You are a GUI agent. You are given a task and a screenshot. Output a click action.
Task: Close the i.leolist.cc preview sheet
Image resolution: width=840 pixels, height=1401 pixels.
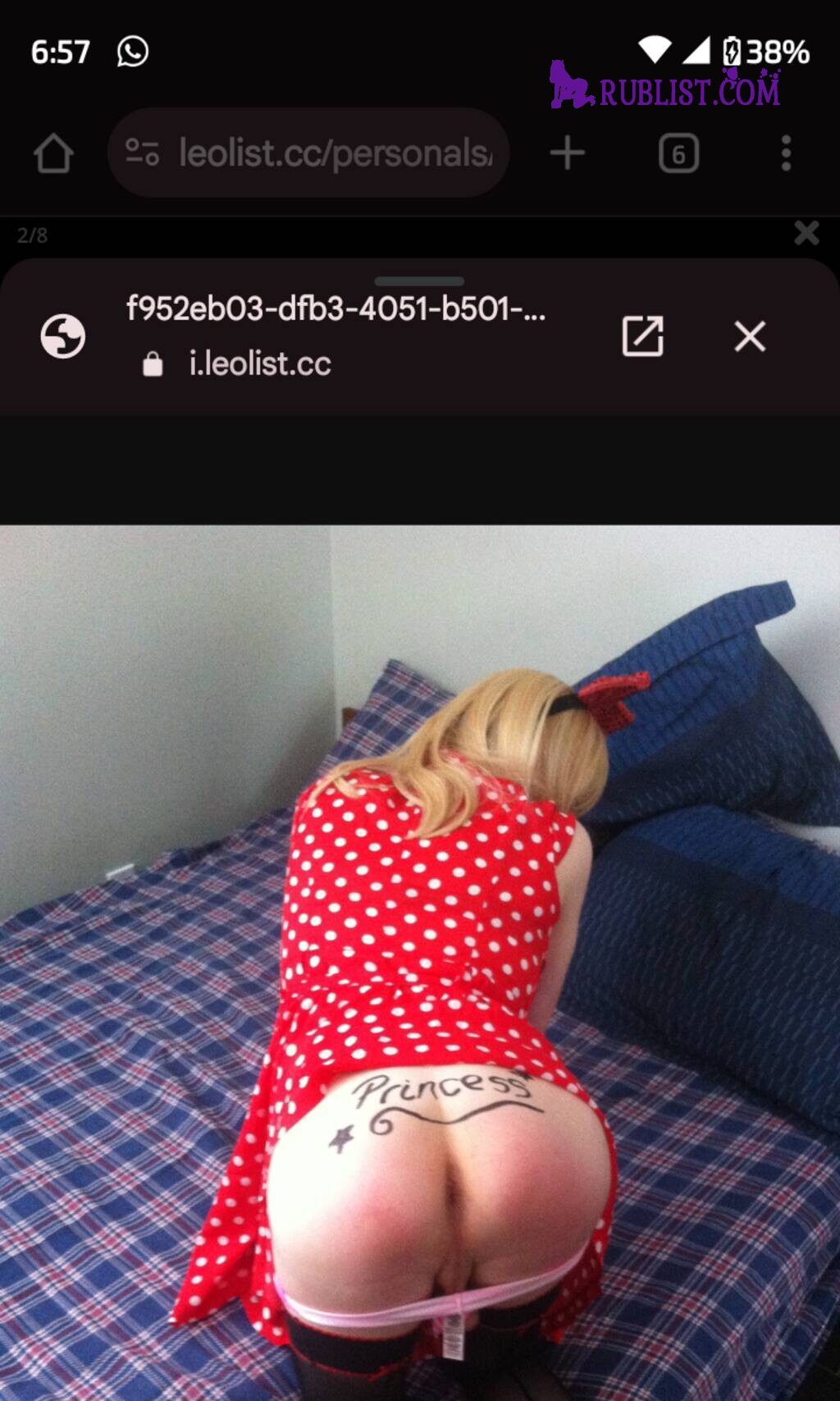click(x=749, y=337)
